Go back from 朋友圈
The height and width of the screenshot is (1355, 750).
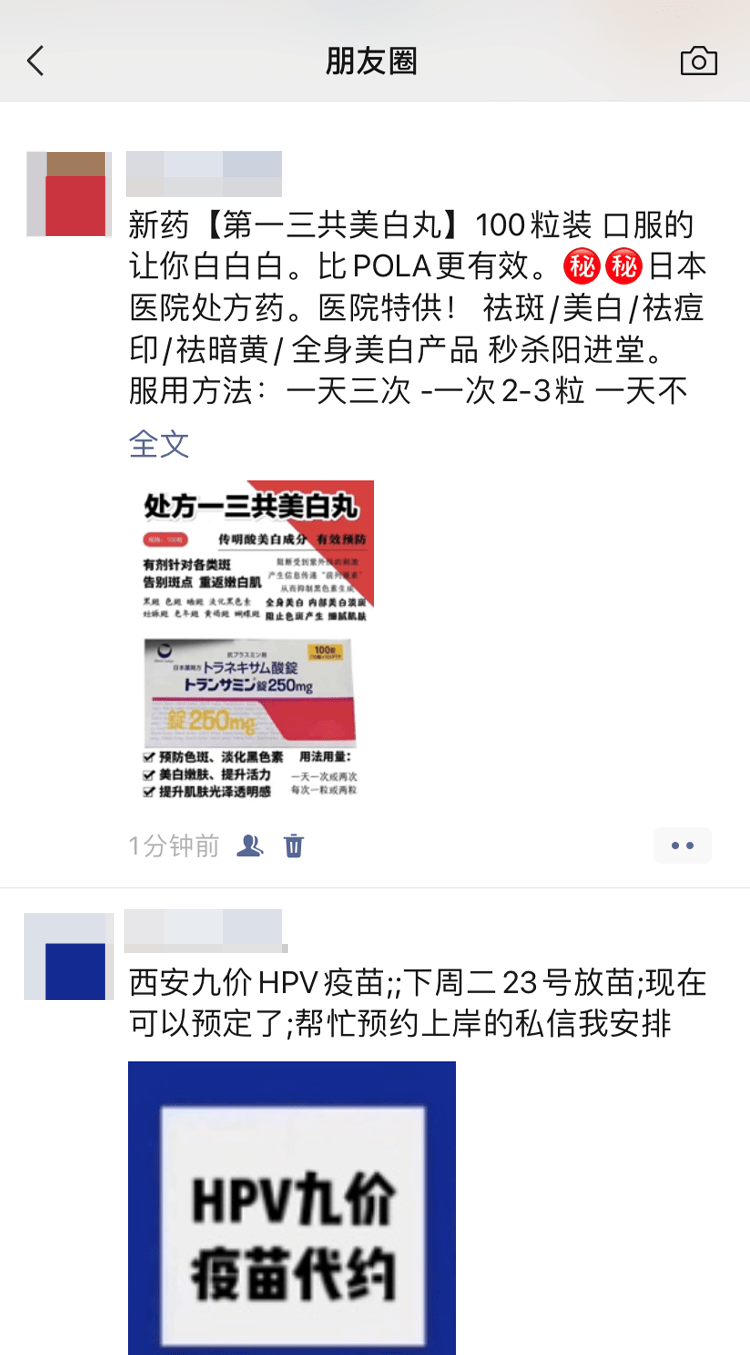(x=36, y=61)
